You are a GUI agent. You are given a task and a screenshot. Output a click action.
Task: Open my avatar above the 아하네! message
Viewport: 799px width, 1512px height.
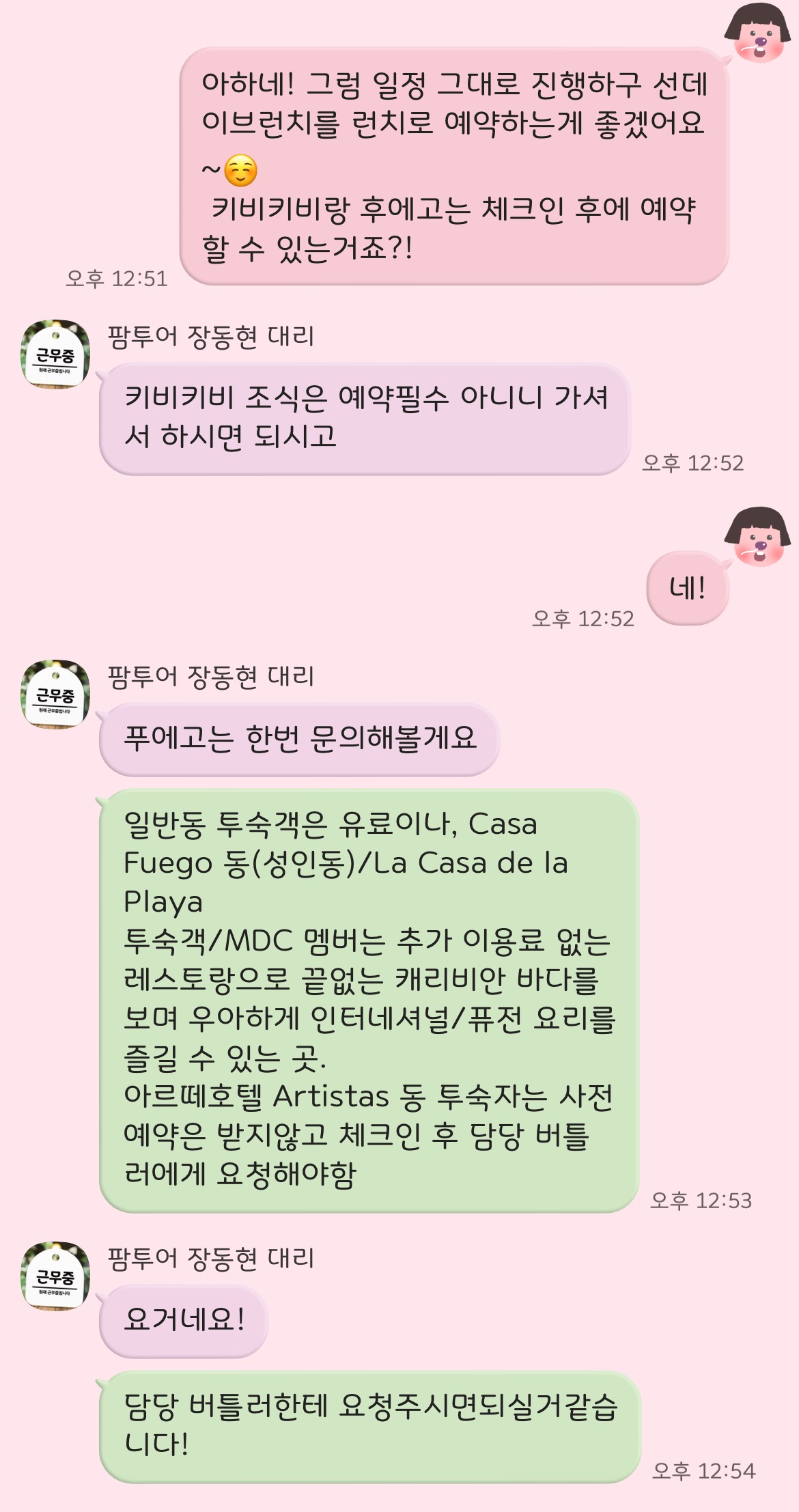[x=757, y=32]
